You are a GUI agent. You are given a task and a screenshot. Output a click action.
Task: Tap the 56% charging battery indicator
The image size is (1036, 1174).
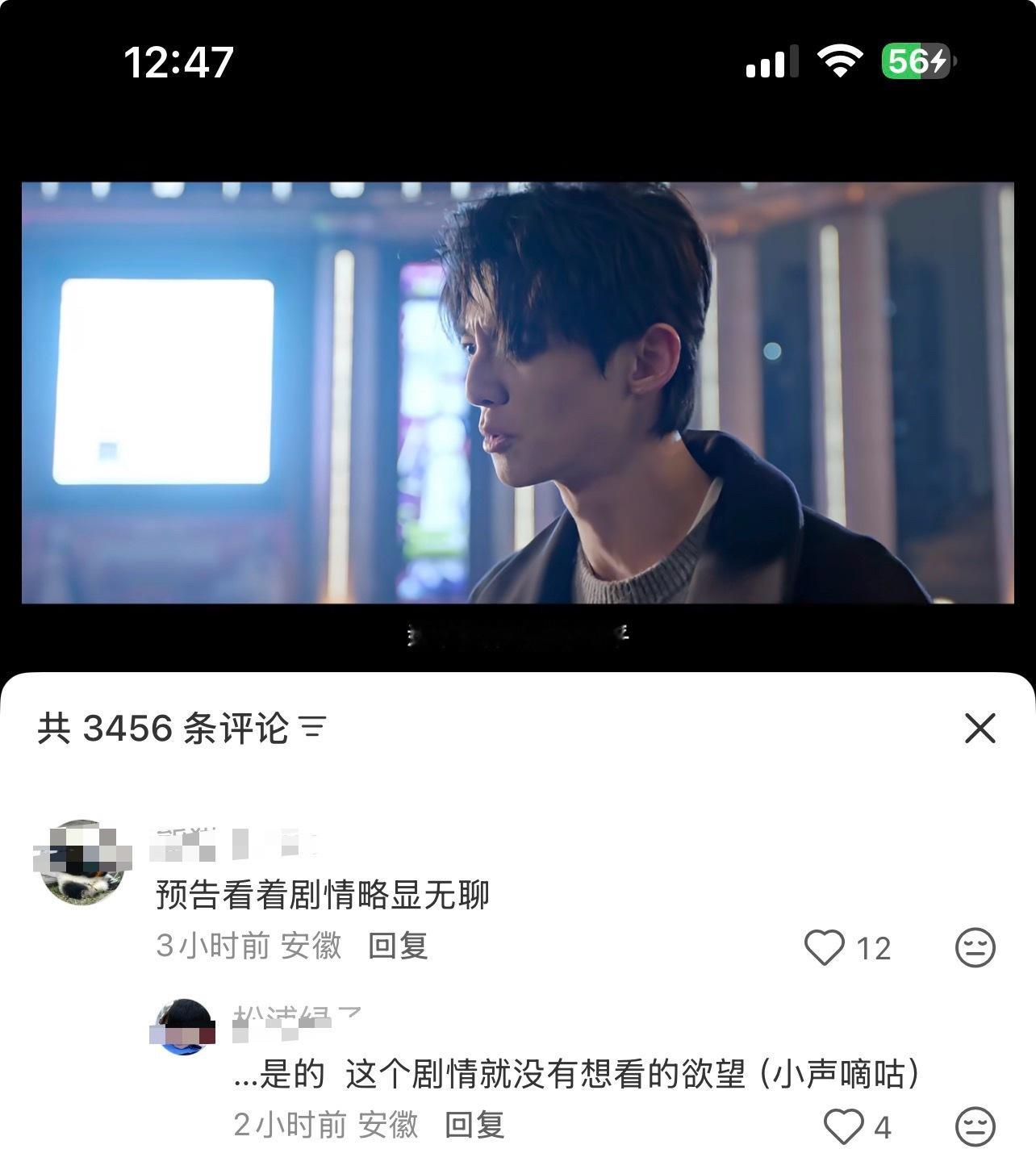coord(917,59)
